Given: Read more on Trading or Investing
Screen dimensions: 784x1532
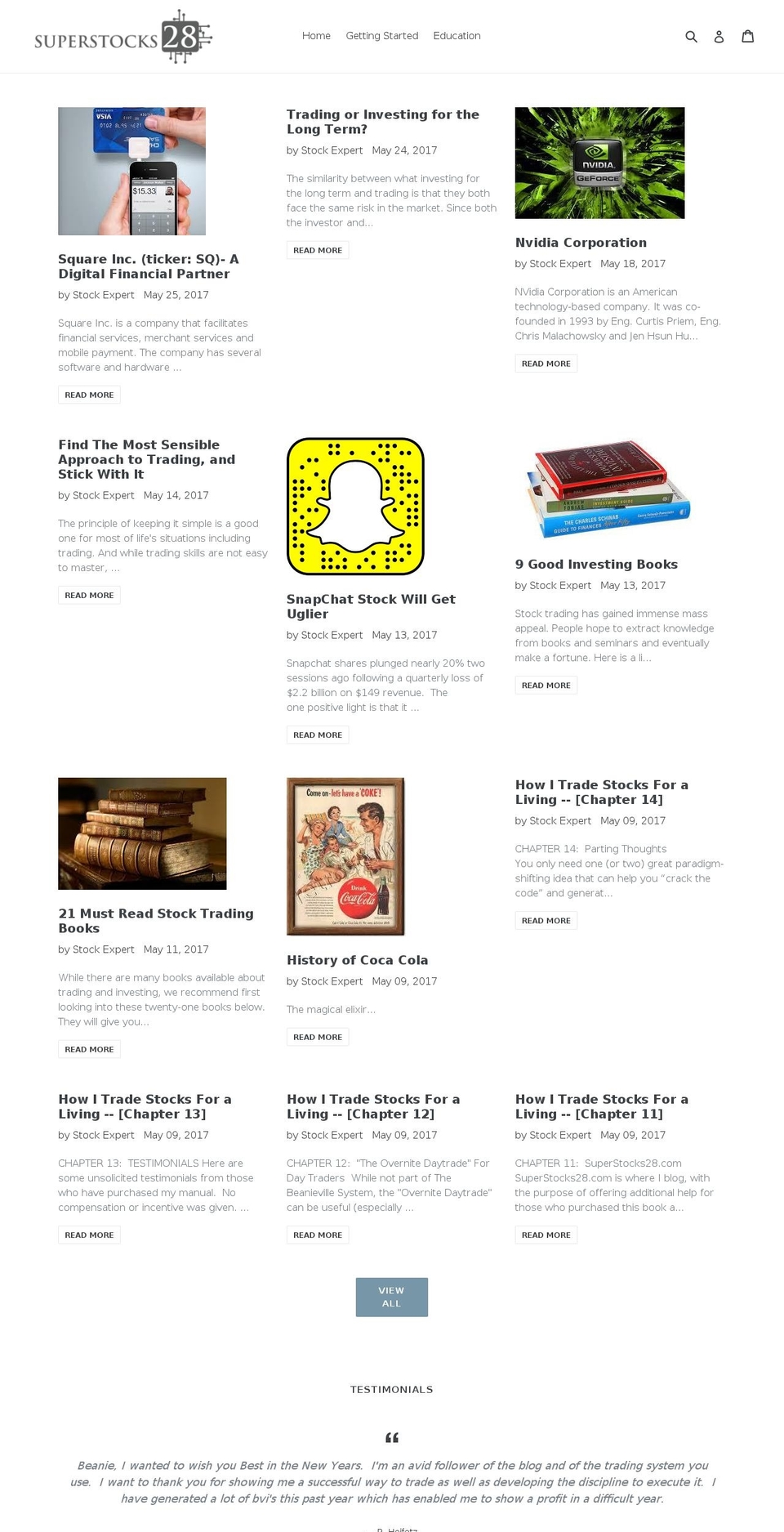Looking at the screenshot, I should [318, 250].
